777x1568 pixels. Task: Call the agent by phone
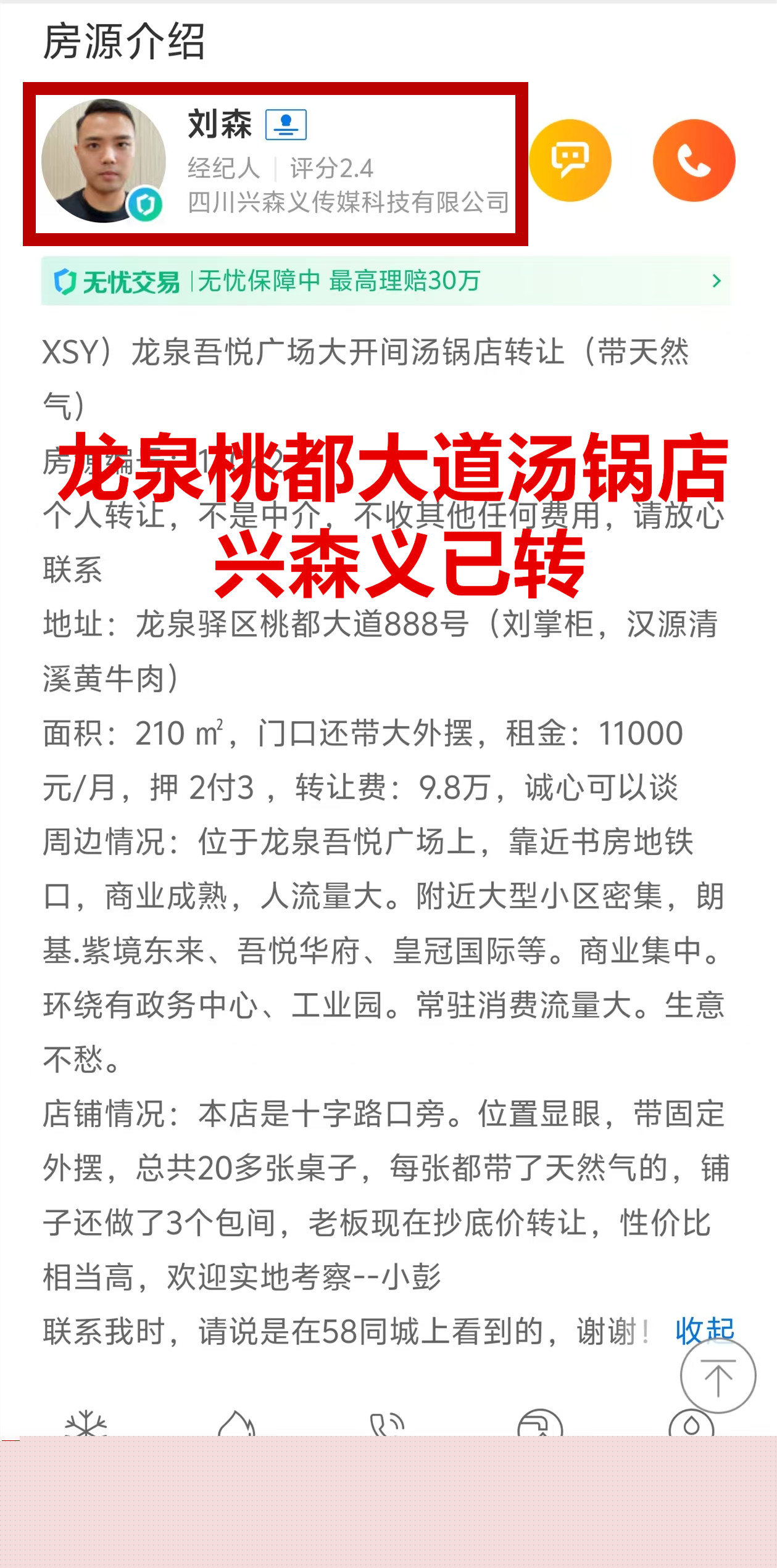(x=694, y=160)
